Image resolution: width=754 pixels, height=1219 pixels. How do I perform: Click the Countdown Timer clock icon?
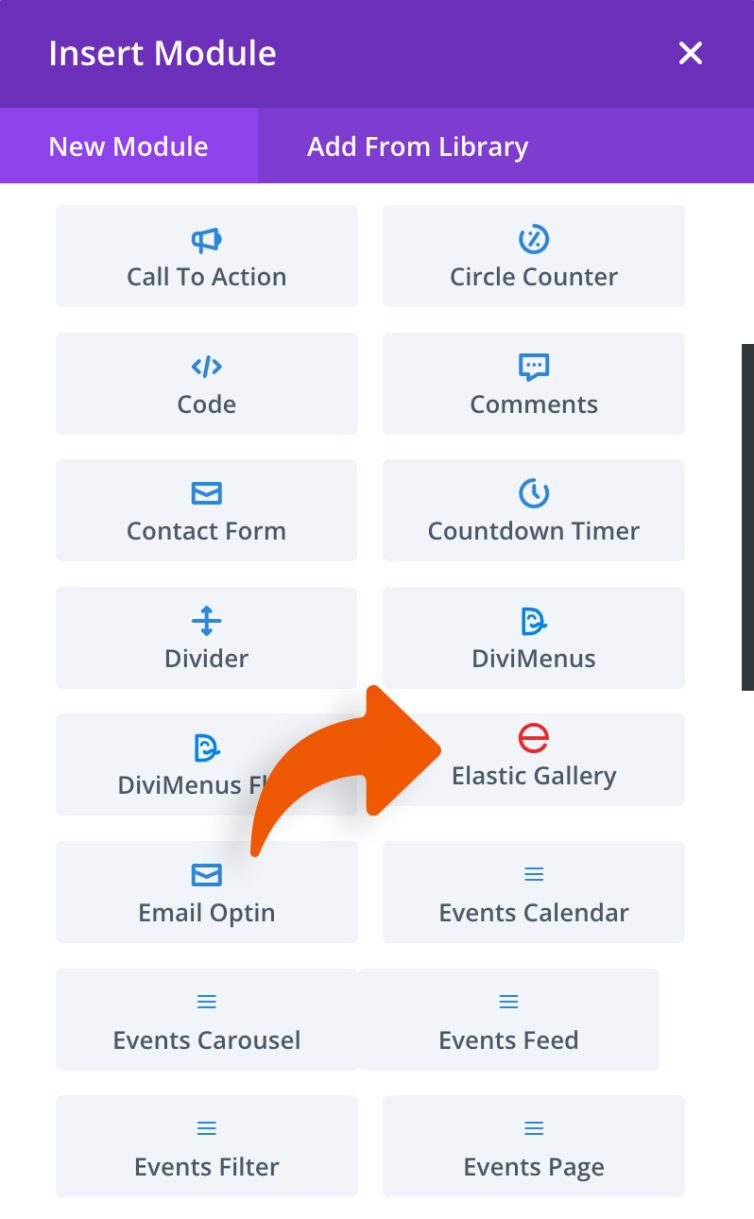533,494
